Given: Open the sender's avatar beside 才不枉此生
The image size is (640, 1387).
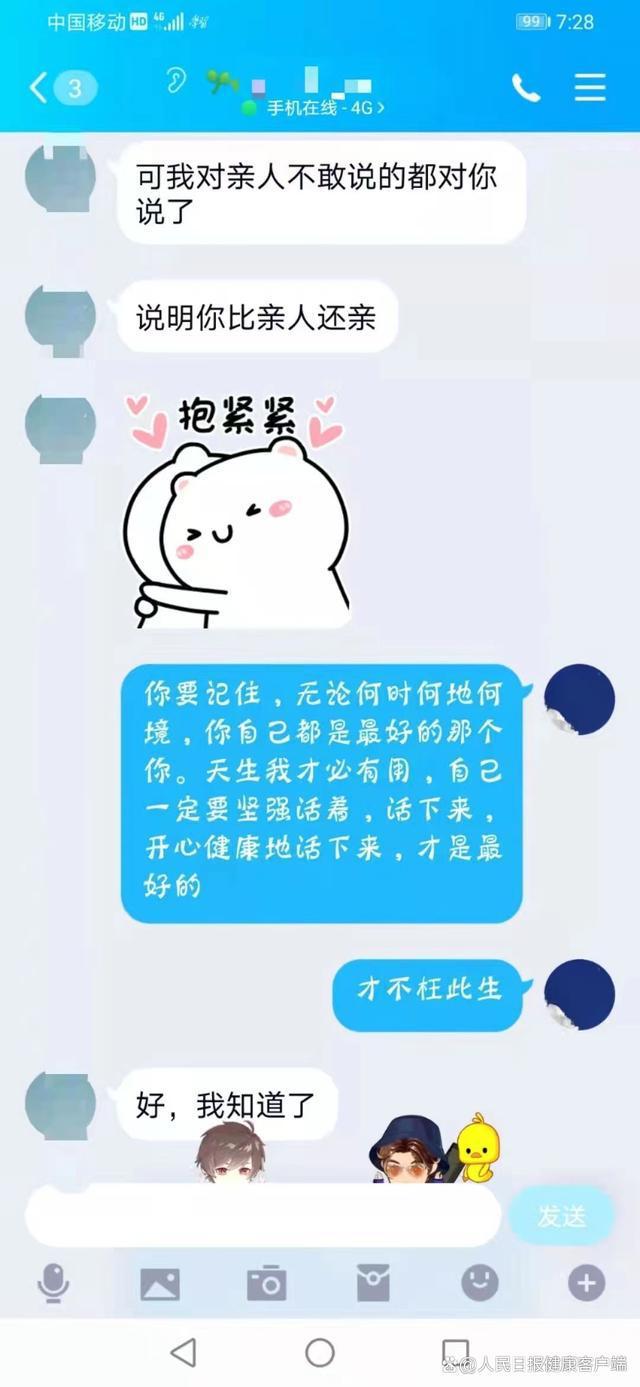Looking at the screenshot, I should [x=580, y=995].
